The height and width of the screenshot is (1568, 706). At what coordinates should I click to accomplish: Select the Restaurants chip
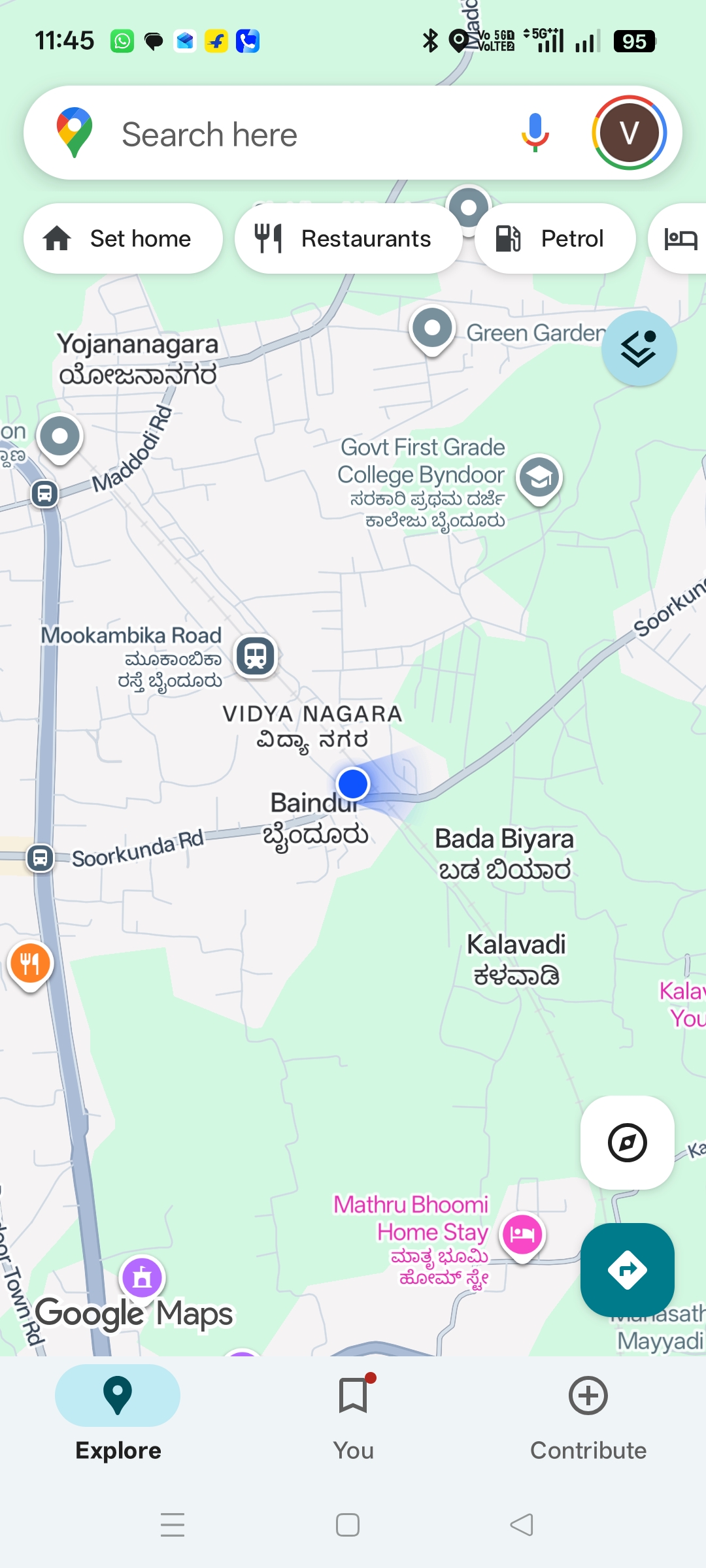point(348,238)
